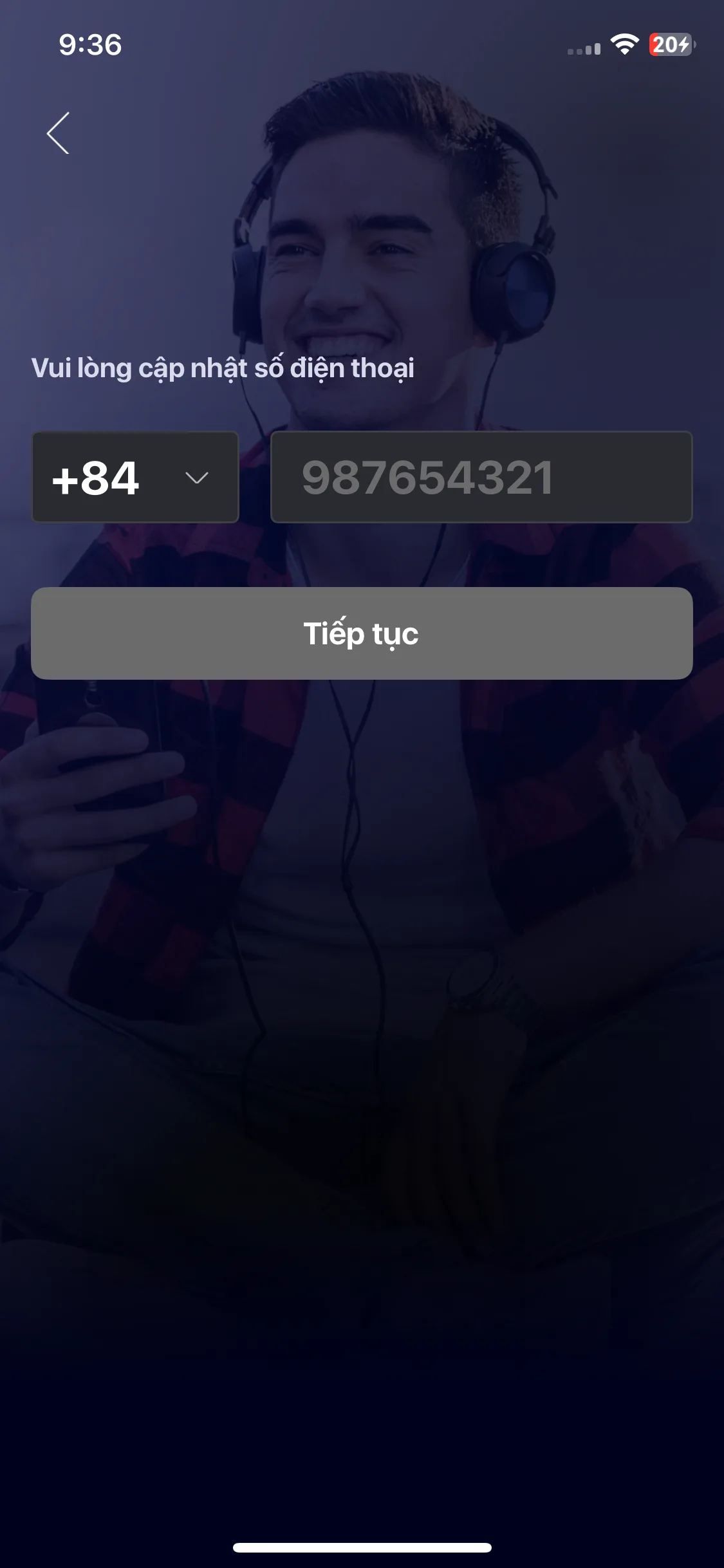Image resolution: width=724 pixels, height=1568 pixels.
Task: Open the +84 country code dropdown
Action: click(x=135, y=478)
